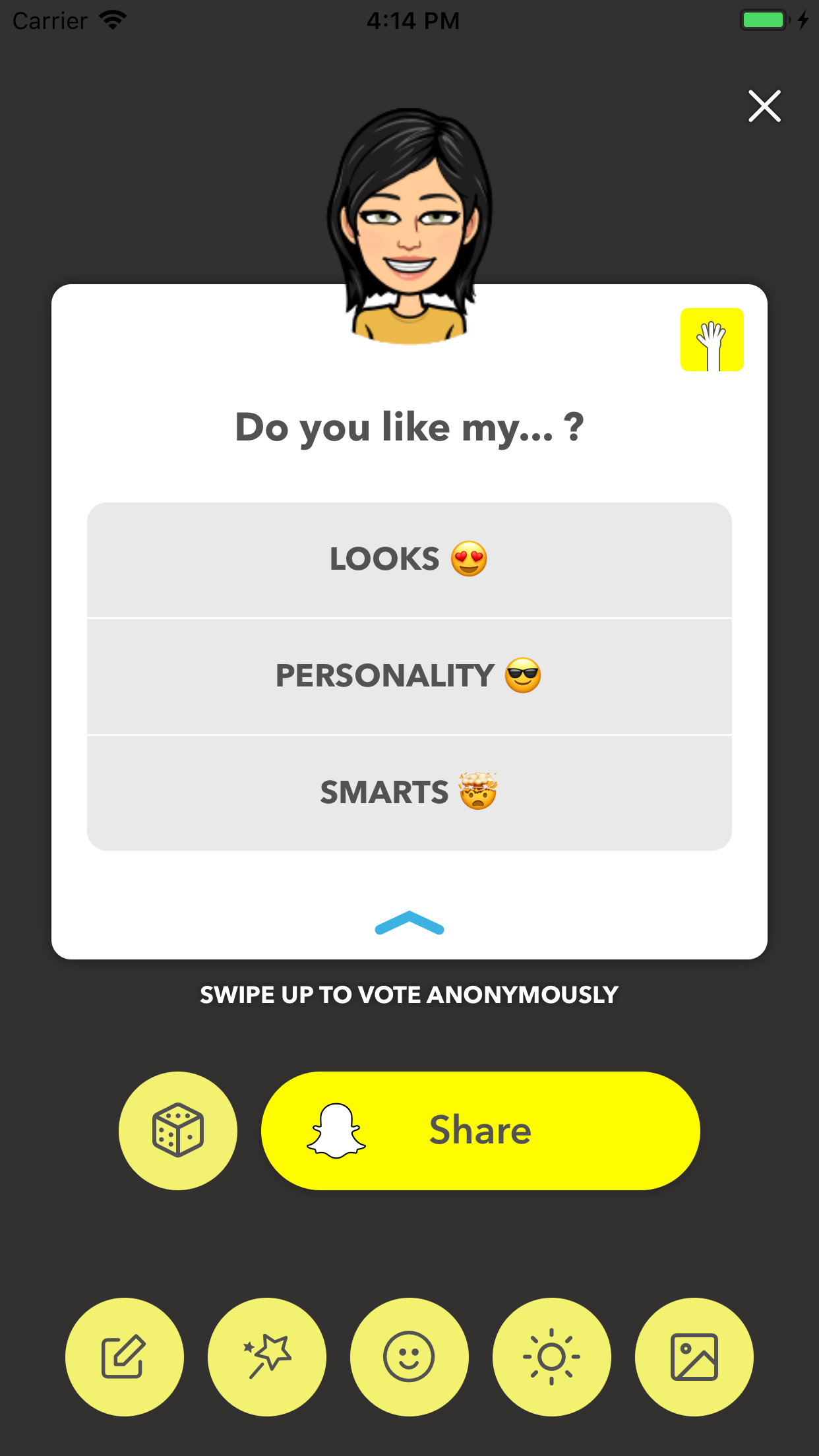Image resolution: width=819 pixels, height=1456 pixels.
Task: Tap the sun brightness icon
Action: 552,1356
